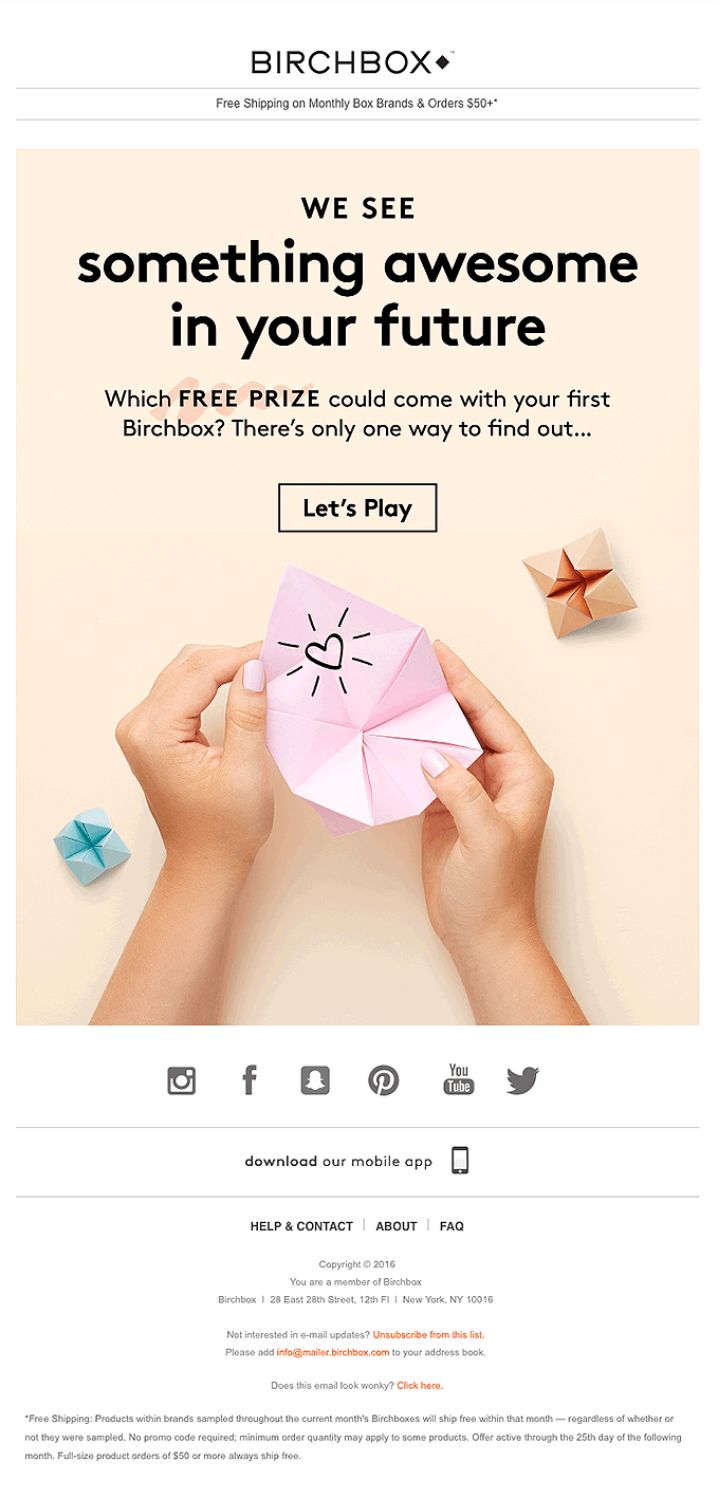Image resolution: width=719 pixels, height=1500 pixels.
Task: Open the About link
Action: pyautogui.click(x=396, y=1226)
